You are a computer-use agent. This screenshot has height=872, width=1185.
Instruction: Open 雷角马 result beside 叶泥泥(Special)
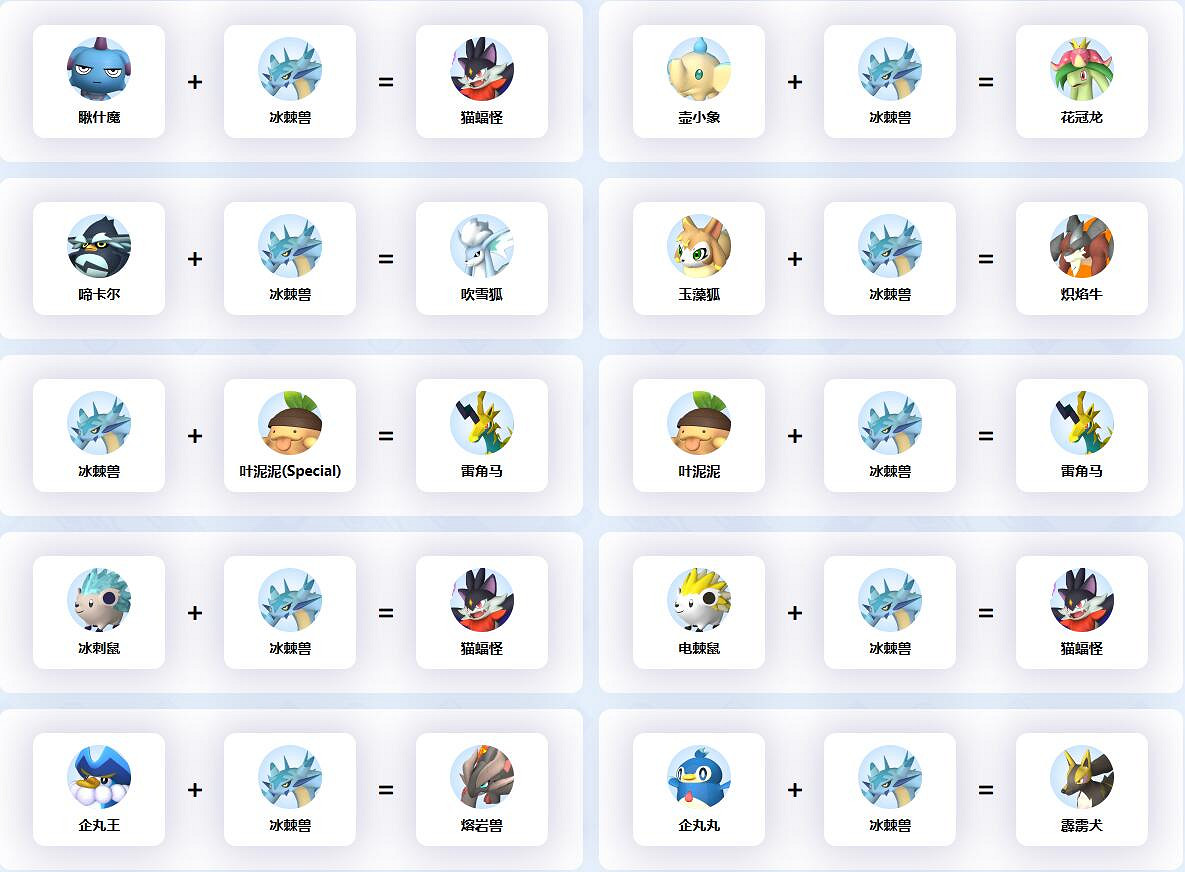[481, 436]
